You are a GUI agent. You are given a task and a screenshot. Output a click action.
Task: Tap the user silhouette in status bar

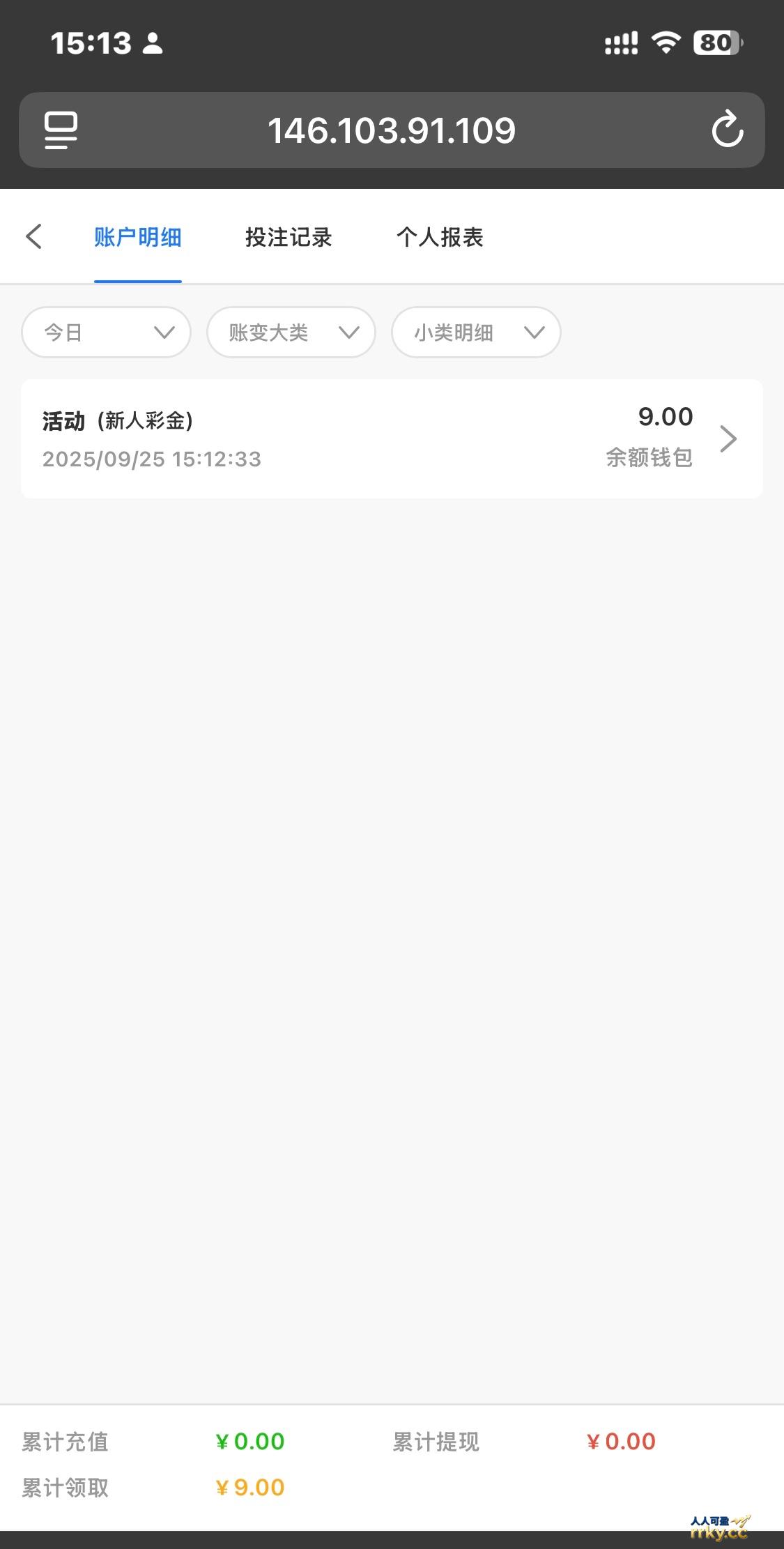(152, 43)
